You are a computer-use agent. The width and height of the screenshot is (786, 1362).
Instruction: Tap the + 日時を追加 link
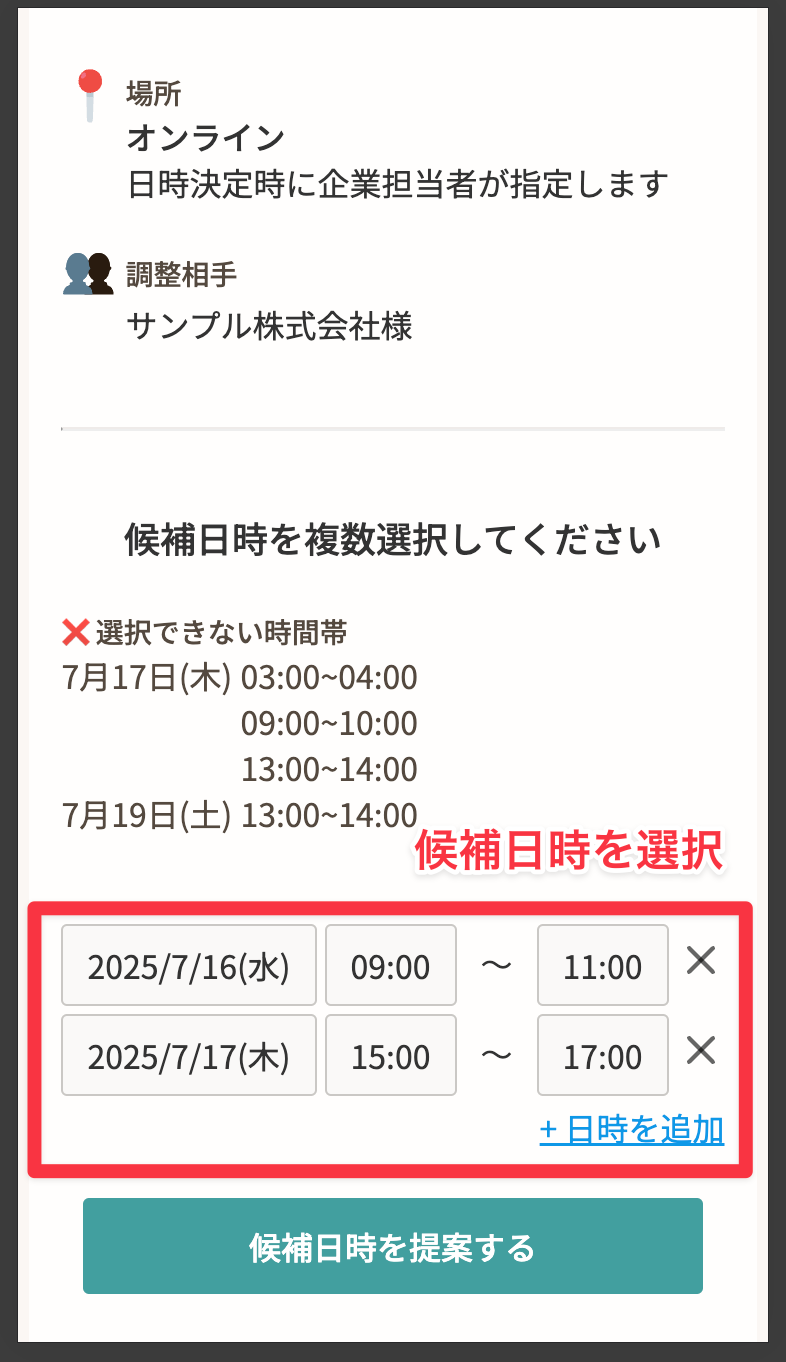point(632,1130)
